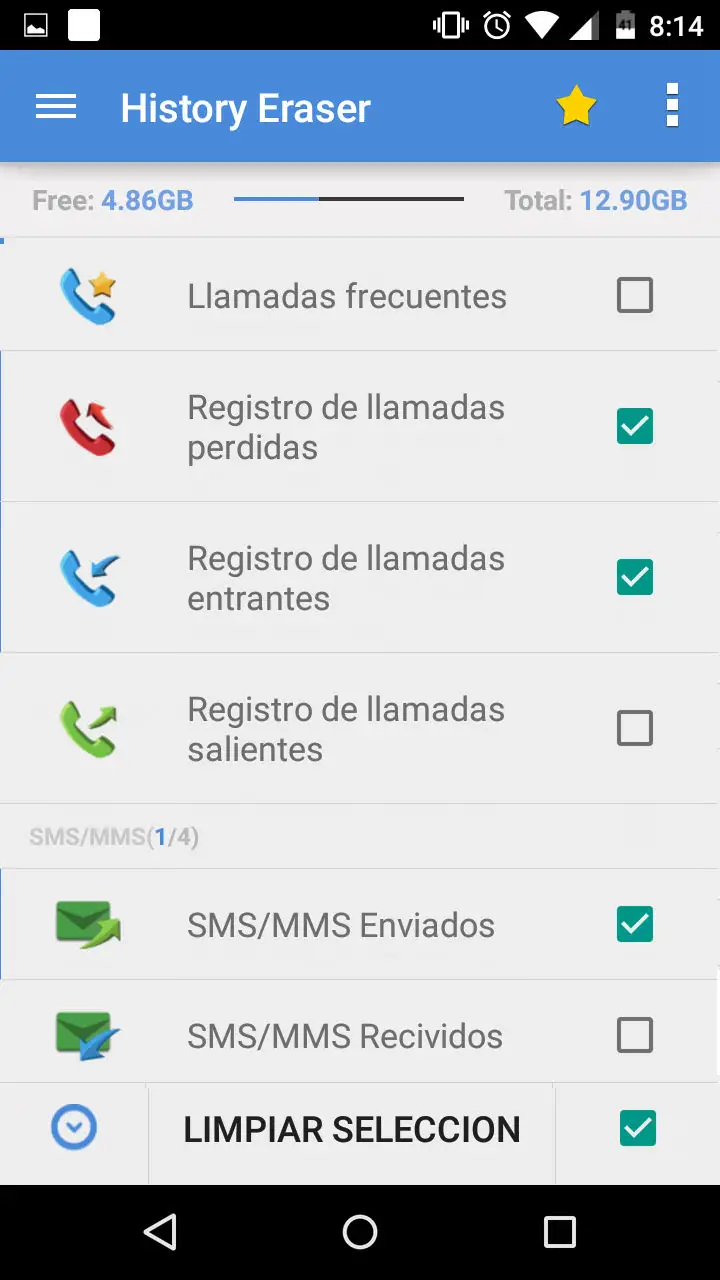This screenshot has height=1280, width=720.
Task: Go to the system home screen
Action: coord(360,1232)
